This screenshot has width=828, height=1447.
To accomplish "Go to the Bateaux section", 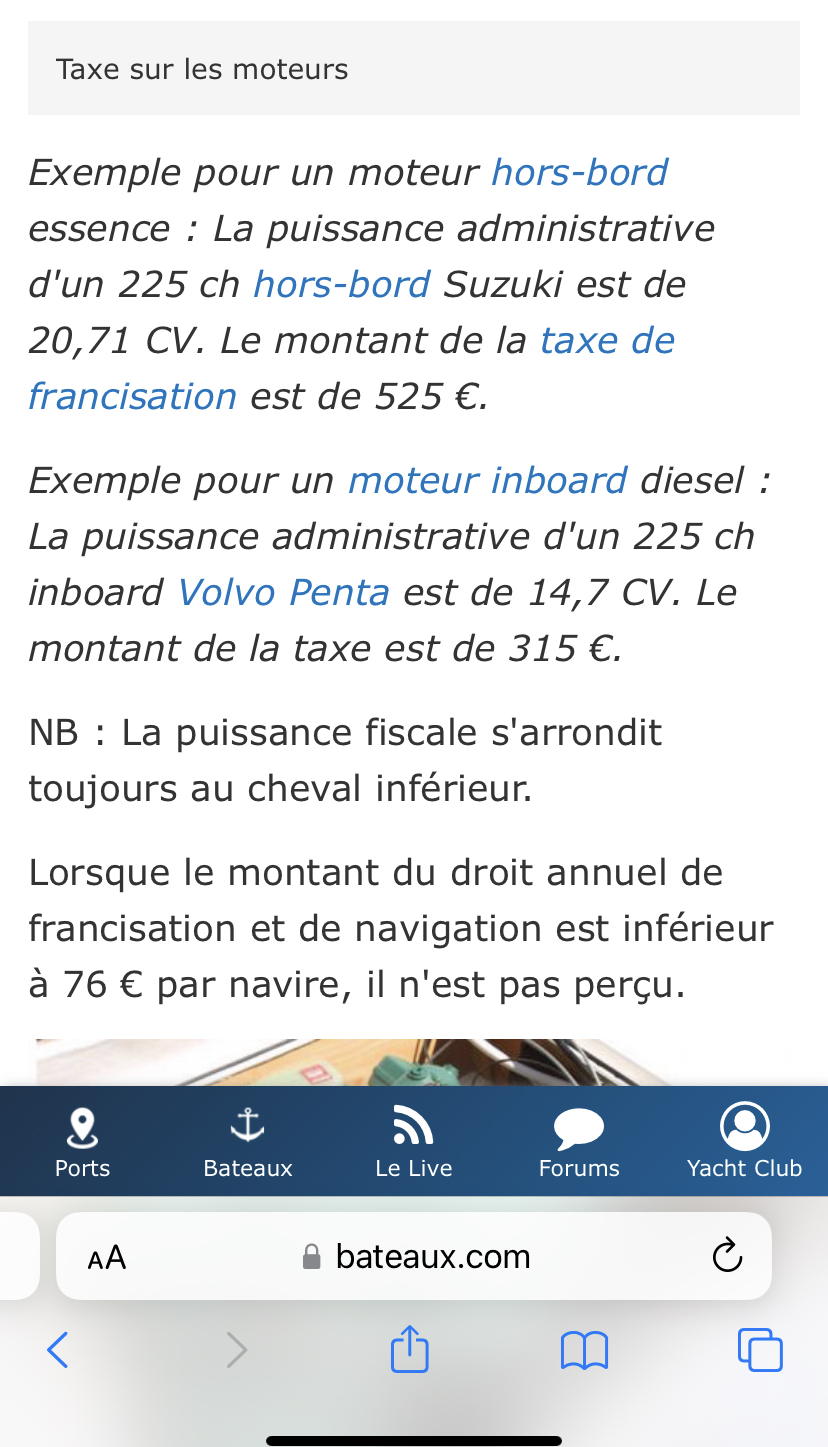I will coord(247,1143).
